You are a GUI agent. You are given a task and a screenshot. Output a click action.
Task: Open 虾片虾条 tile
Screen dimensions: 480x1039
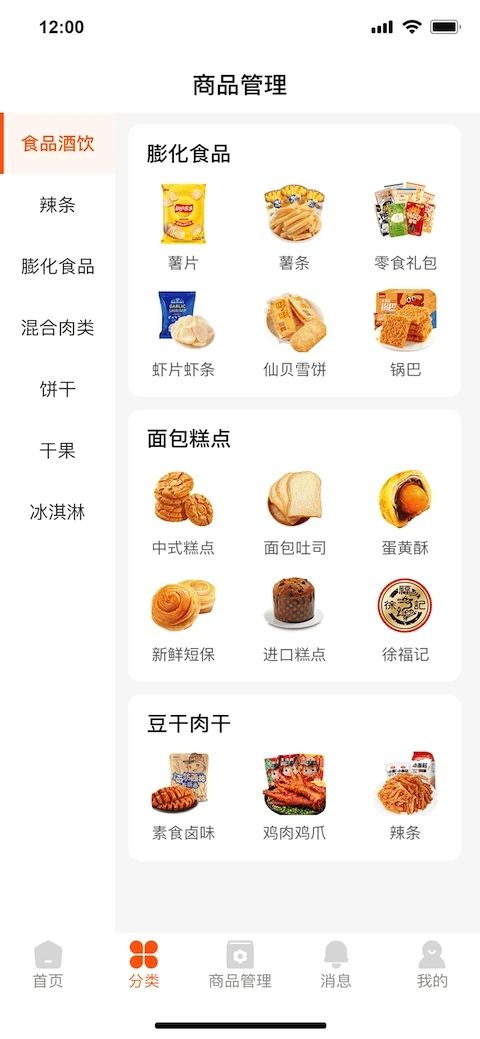coord(183,333)
